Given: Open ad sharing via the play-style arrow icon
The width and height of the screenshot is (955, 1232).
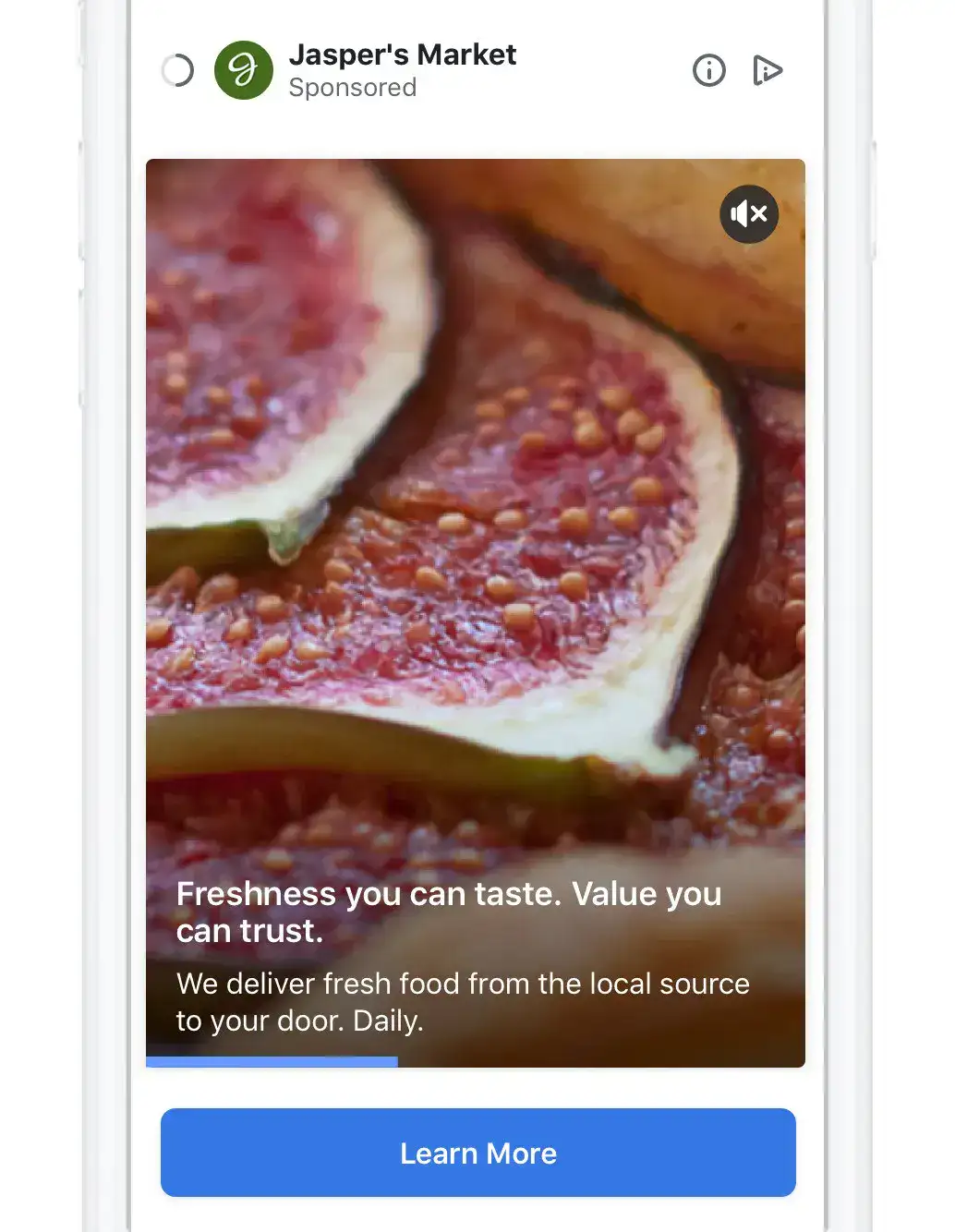Looking at the screenshot, I should pyautogui.click(x=769, y=70).
